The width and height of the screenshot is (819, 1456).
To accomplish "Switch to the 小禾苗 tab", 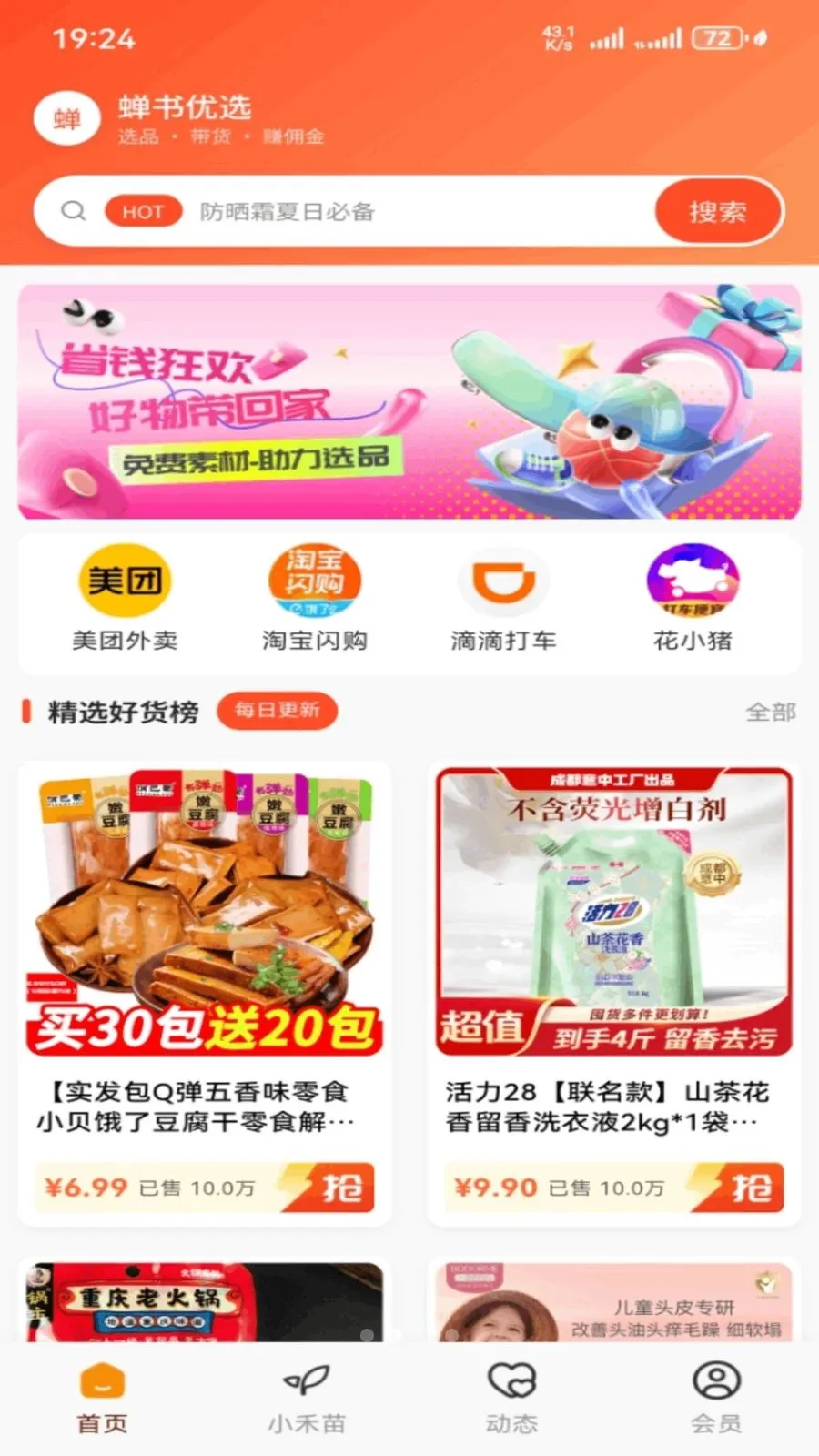I will click(307, 1400).
